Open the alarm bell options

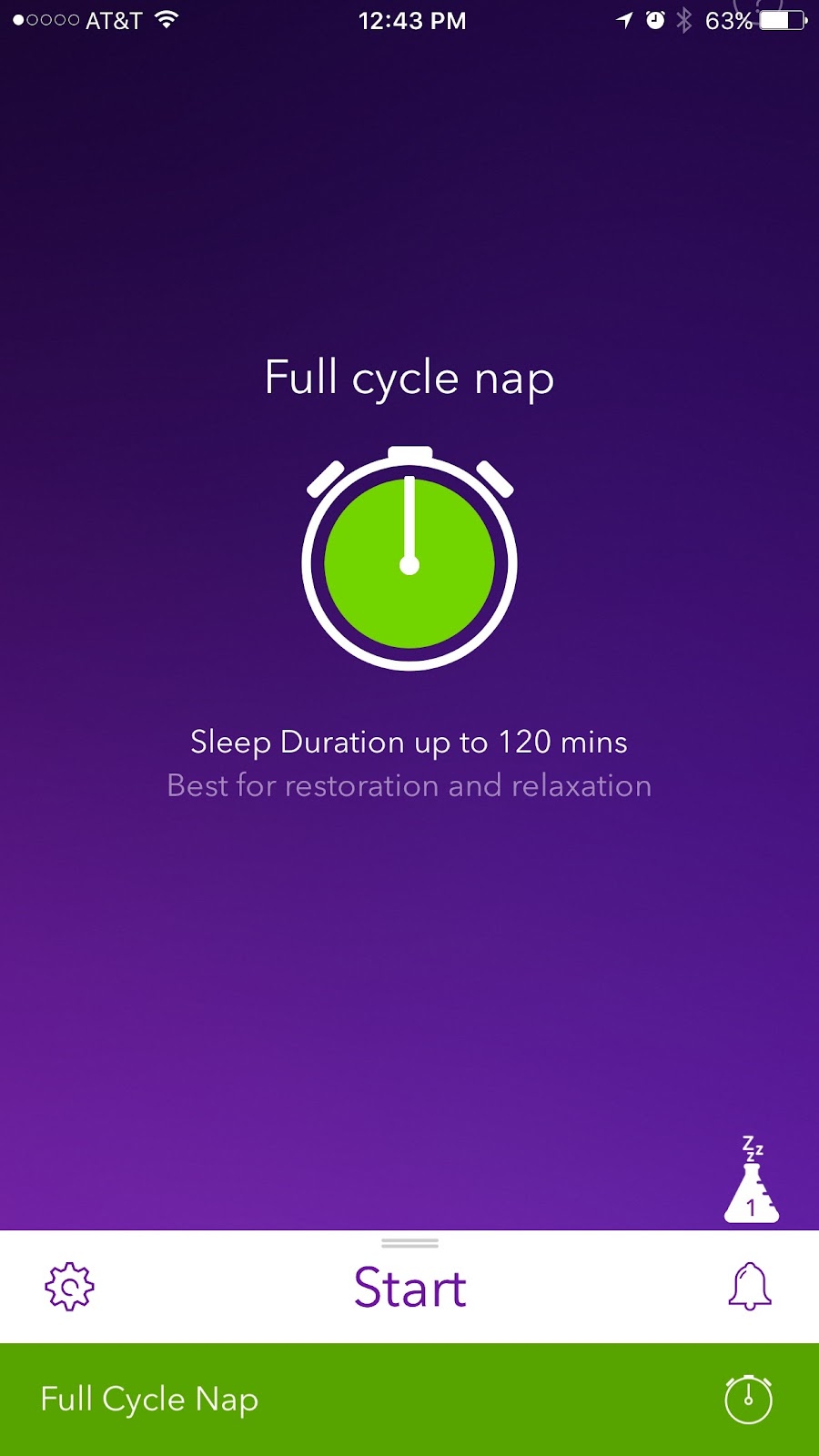pyautogui.click(x=750, y=1286)
